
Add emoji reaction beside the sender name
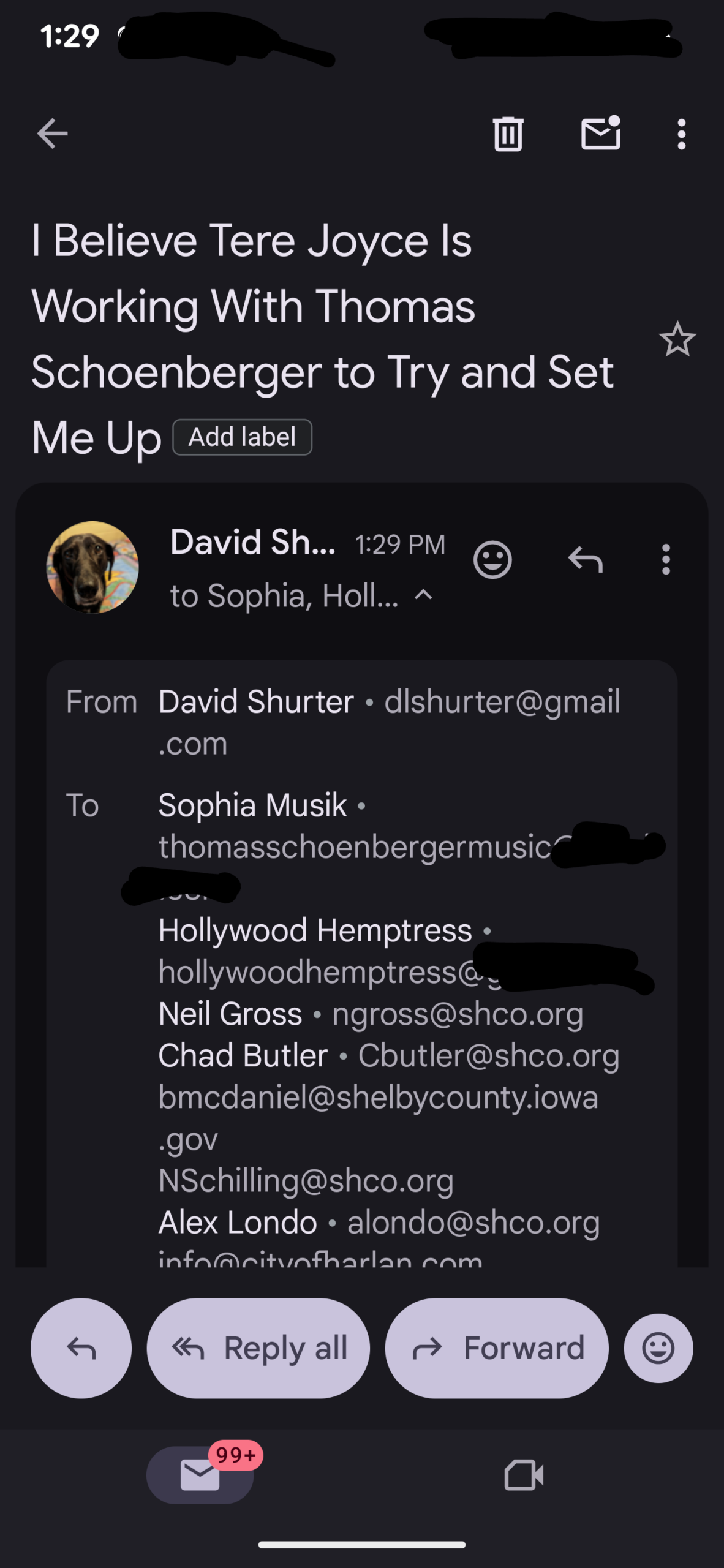click(x=492, y=559)
